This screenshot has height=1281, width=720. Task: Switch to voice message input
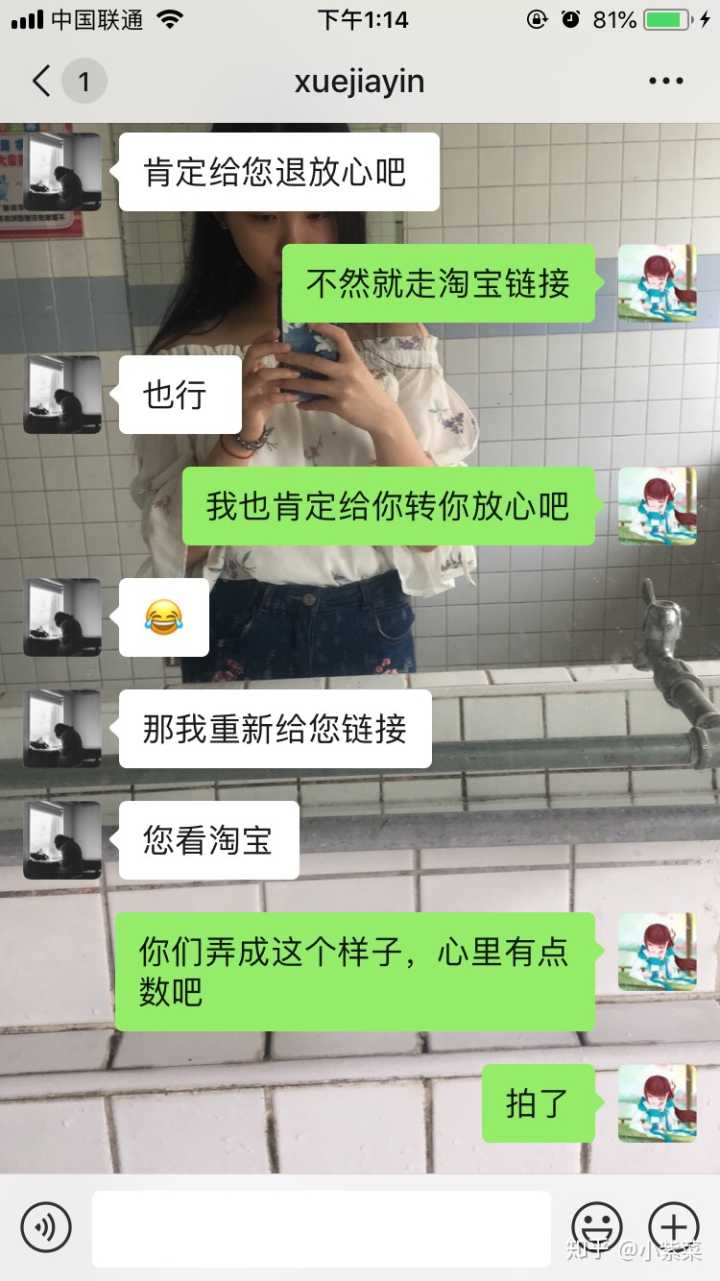click(x=46, y=1227)
